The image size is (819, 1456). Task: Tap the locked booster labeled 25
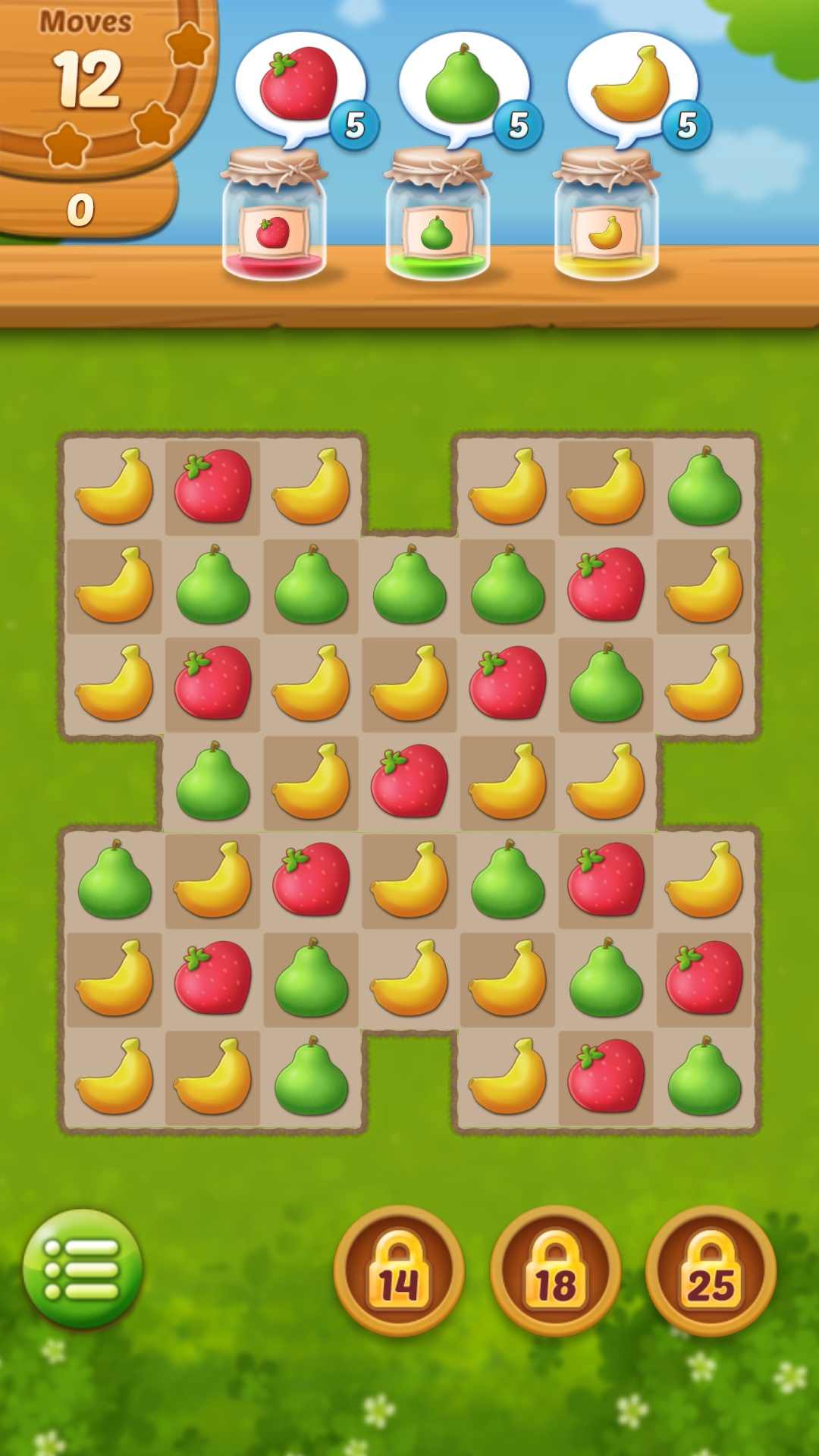(x=711, y=1271)
